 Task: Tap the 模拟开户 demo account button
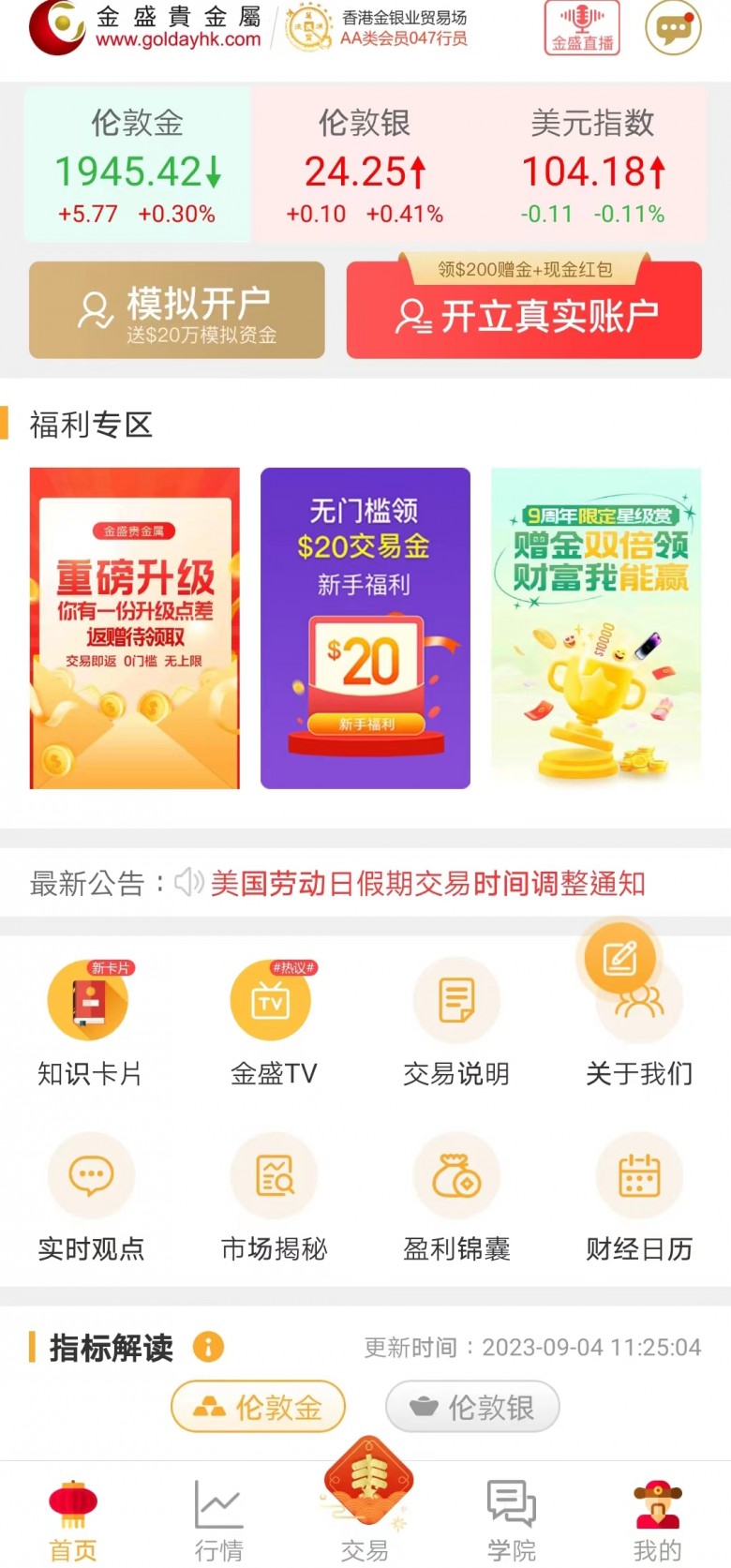pyautogui.click(x=177, y=310)
